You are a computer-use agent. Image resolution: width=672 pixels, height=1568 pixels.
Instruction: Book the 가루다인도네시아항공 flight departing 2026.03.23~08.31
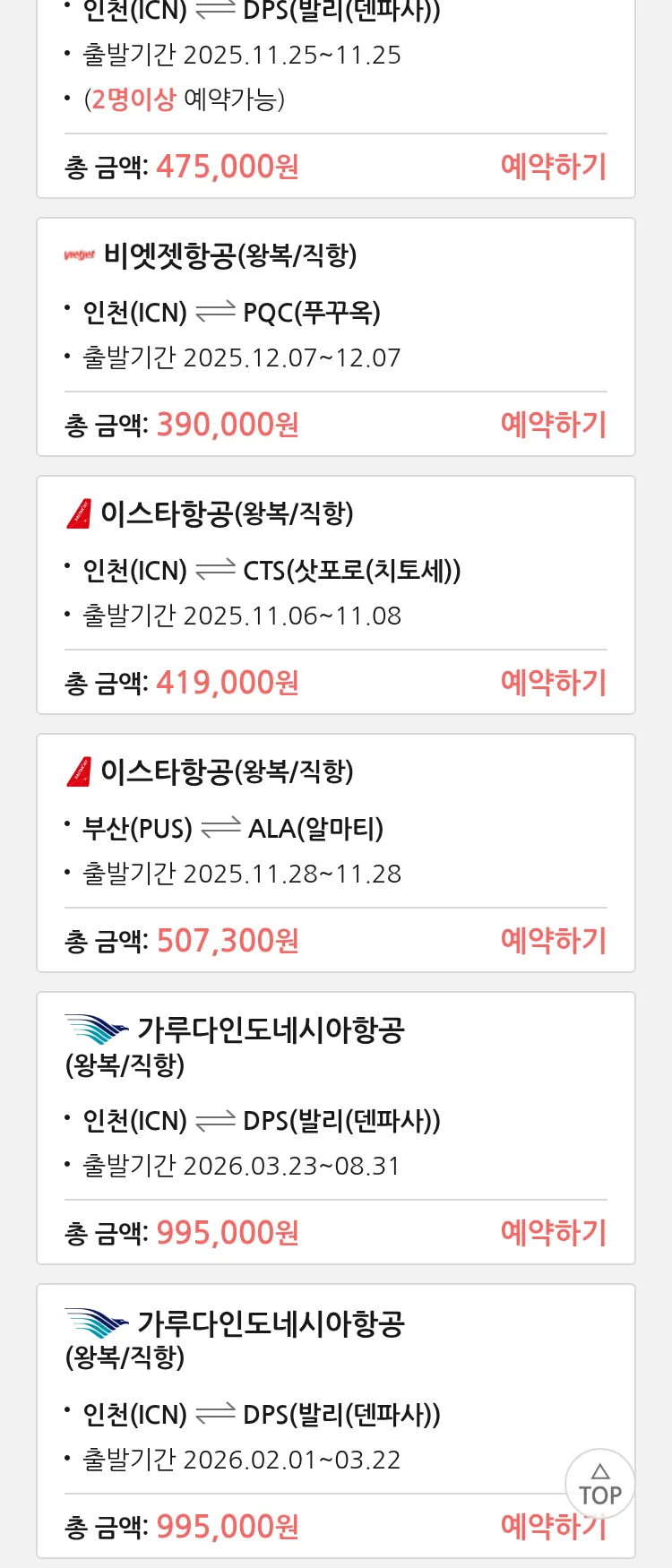(553, 1233)
